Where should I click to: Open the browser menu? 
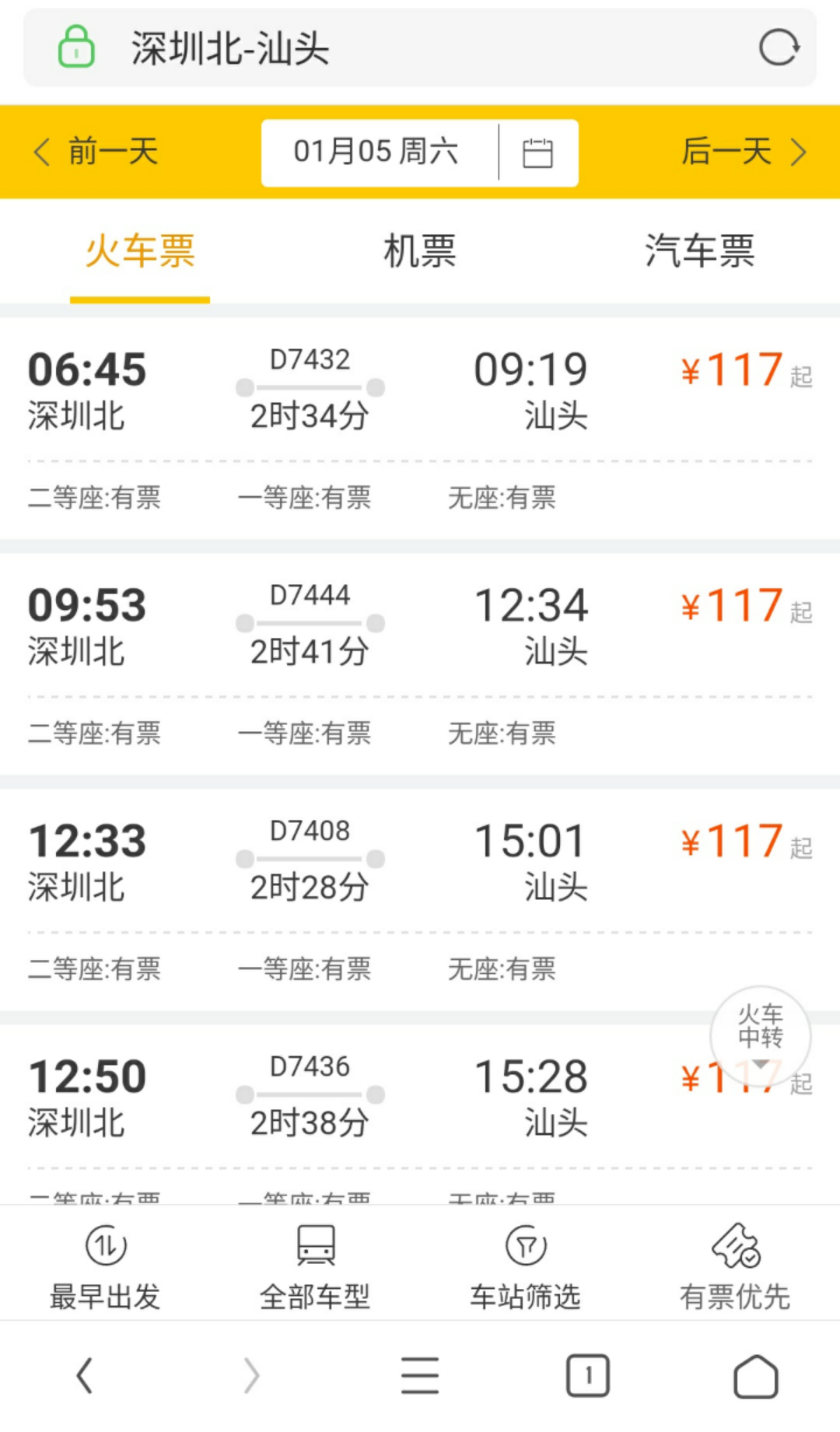(419, 1375)
